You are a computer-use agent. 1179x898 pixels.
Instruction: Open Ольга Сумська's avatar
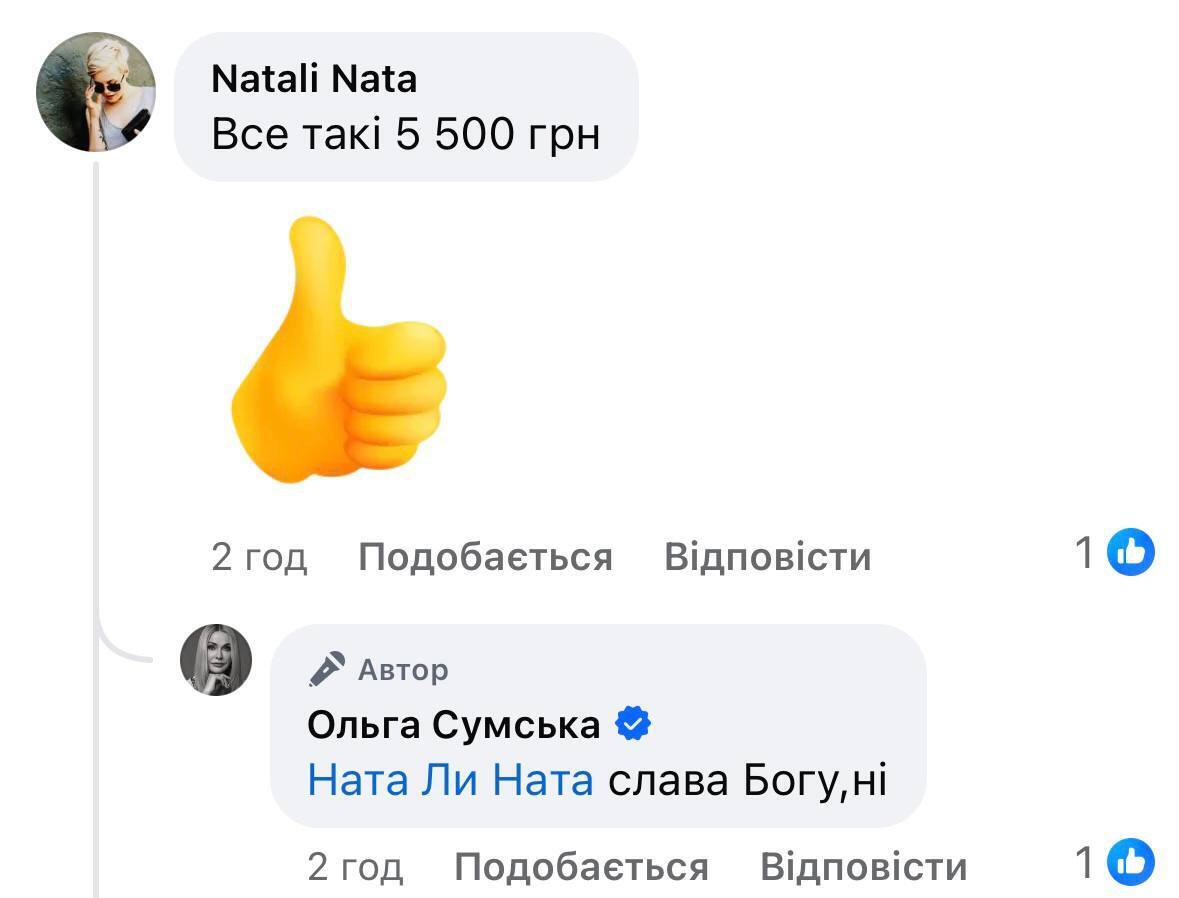[215, 660]
